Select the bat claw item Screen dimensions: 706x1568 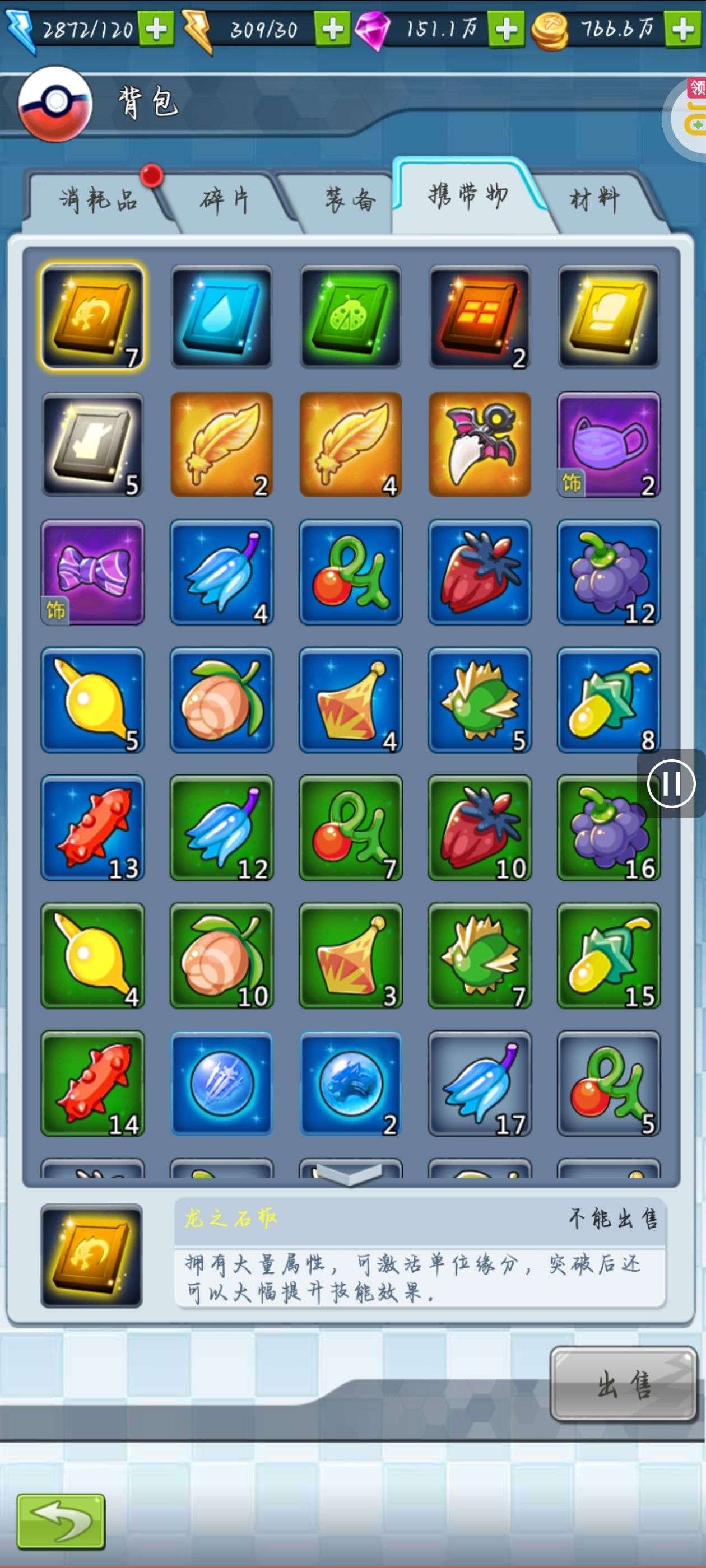[480, 444]
